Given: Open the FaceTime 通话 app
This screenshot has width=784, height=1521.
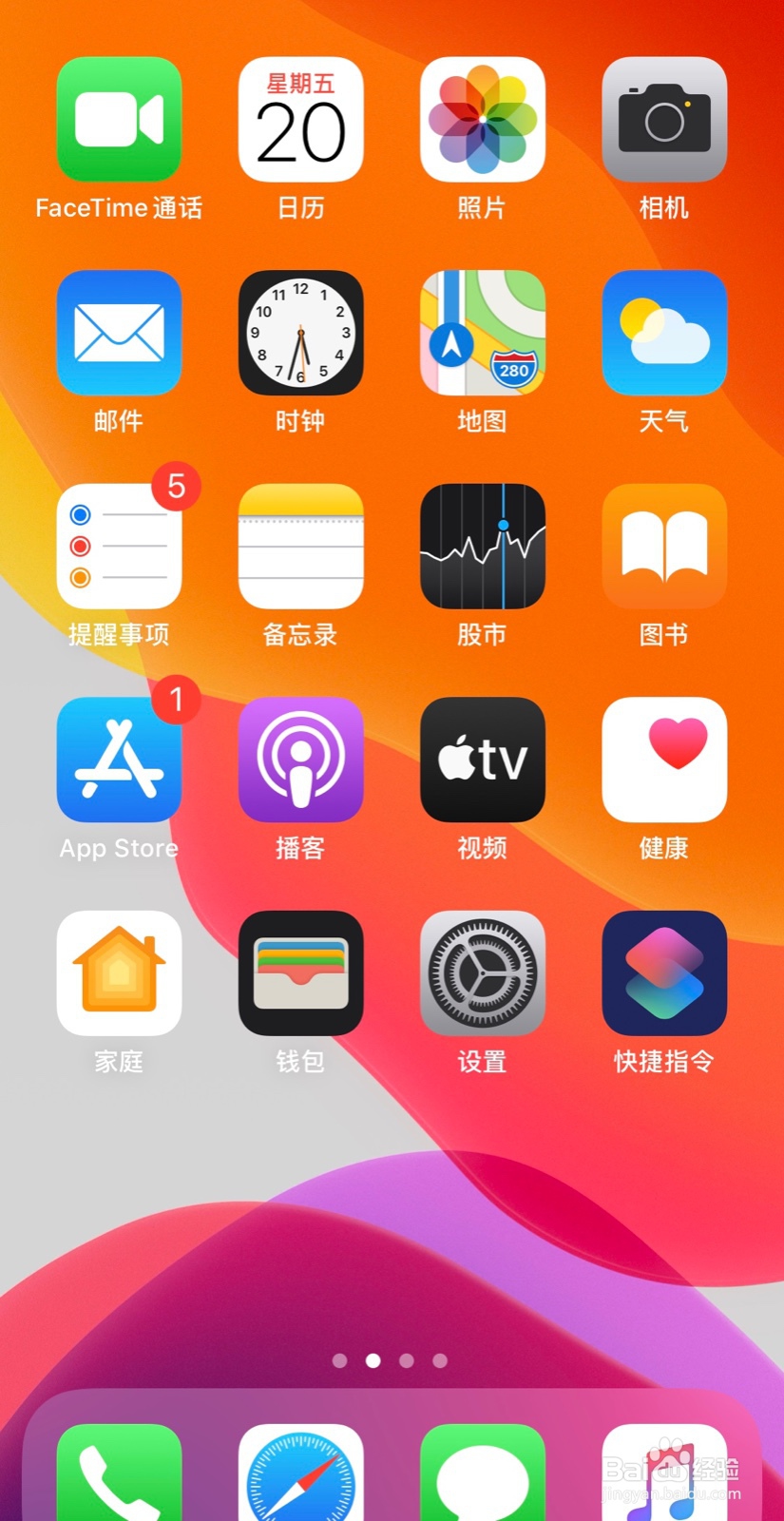Looking at the screenshot, I should tap(119, 118).
